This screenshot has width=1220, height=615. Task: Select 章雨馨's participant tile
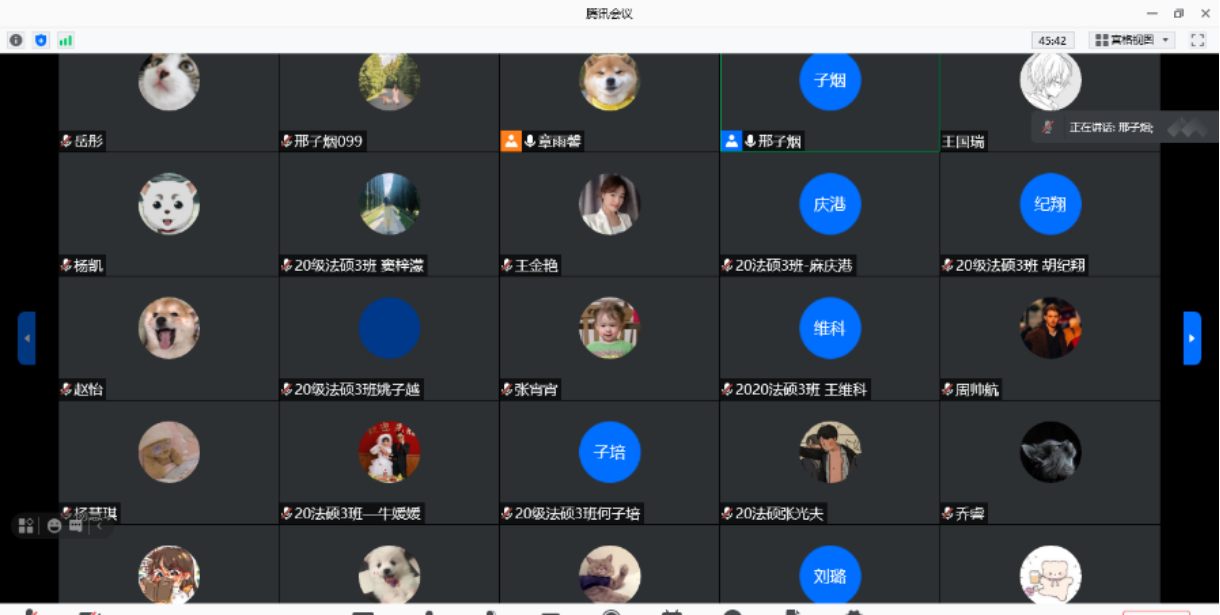[x=609, y=100]
